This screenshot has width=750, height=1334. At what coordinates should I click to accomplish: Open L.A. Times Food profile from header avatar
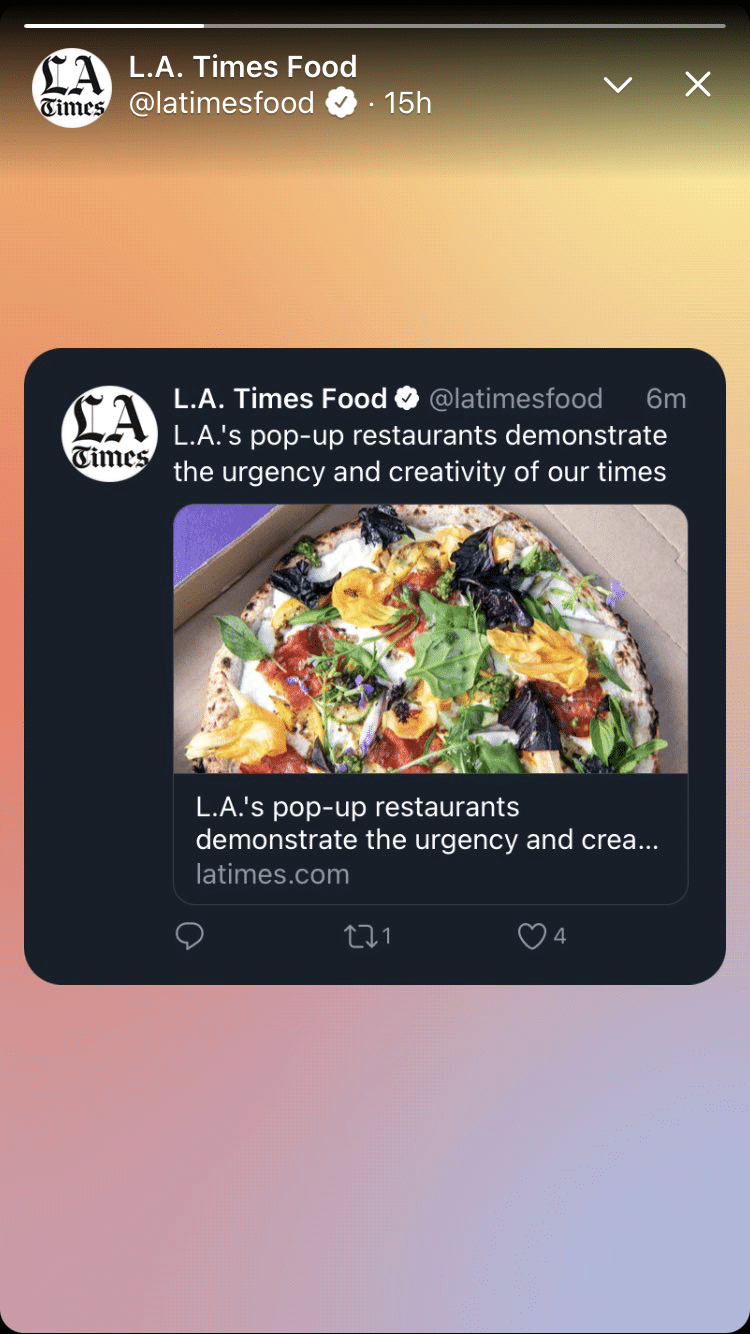coord(72,88)
